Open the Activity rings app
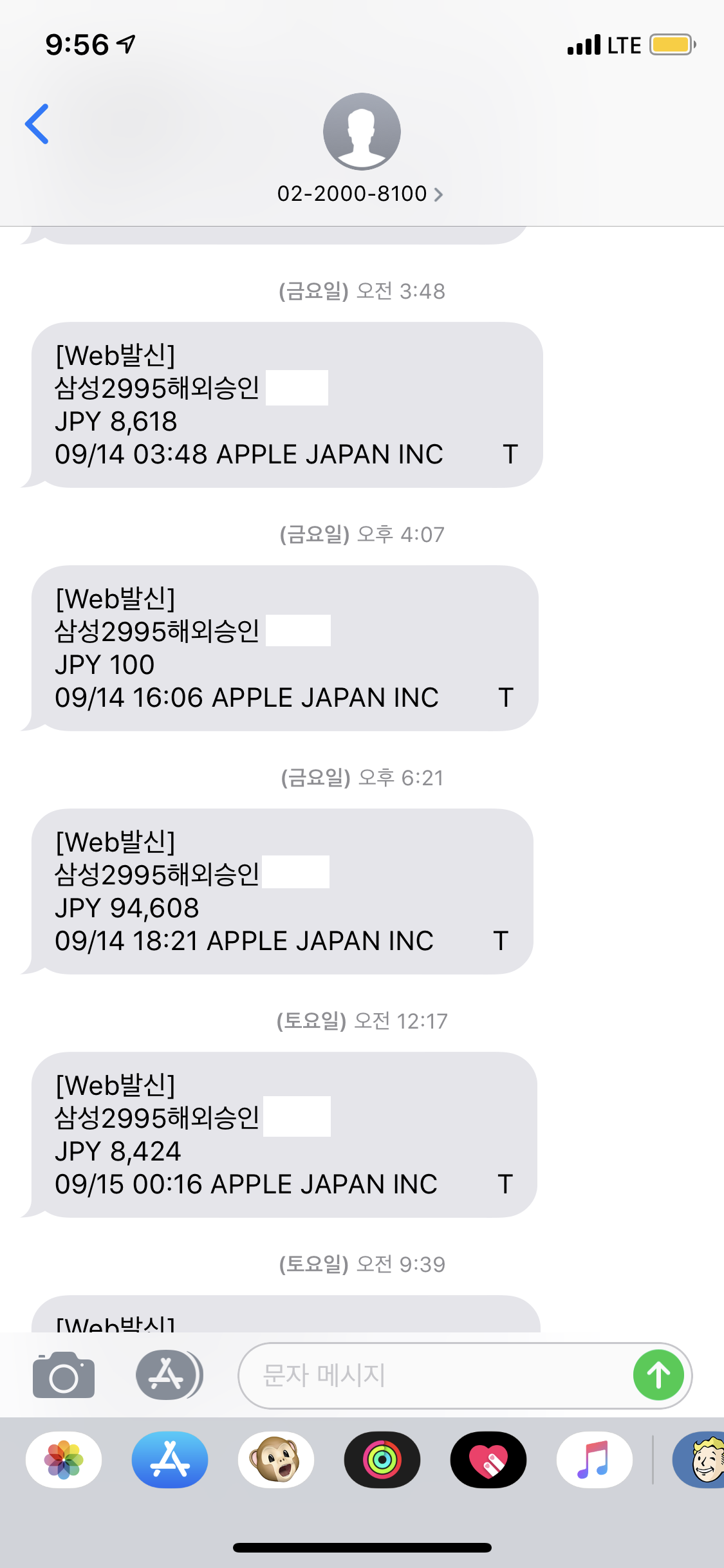The width and height of the screenshot is (724, 1568). tap(382, 1460)
